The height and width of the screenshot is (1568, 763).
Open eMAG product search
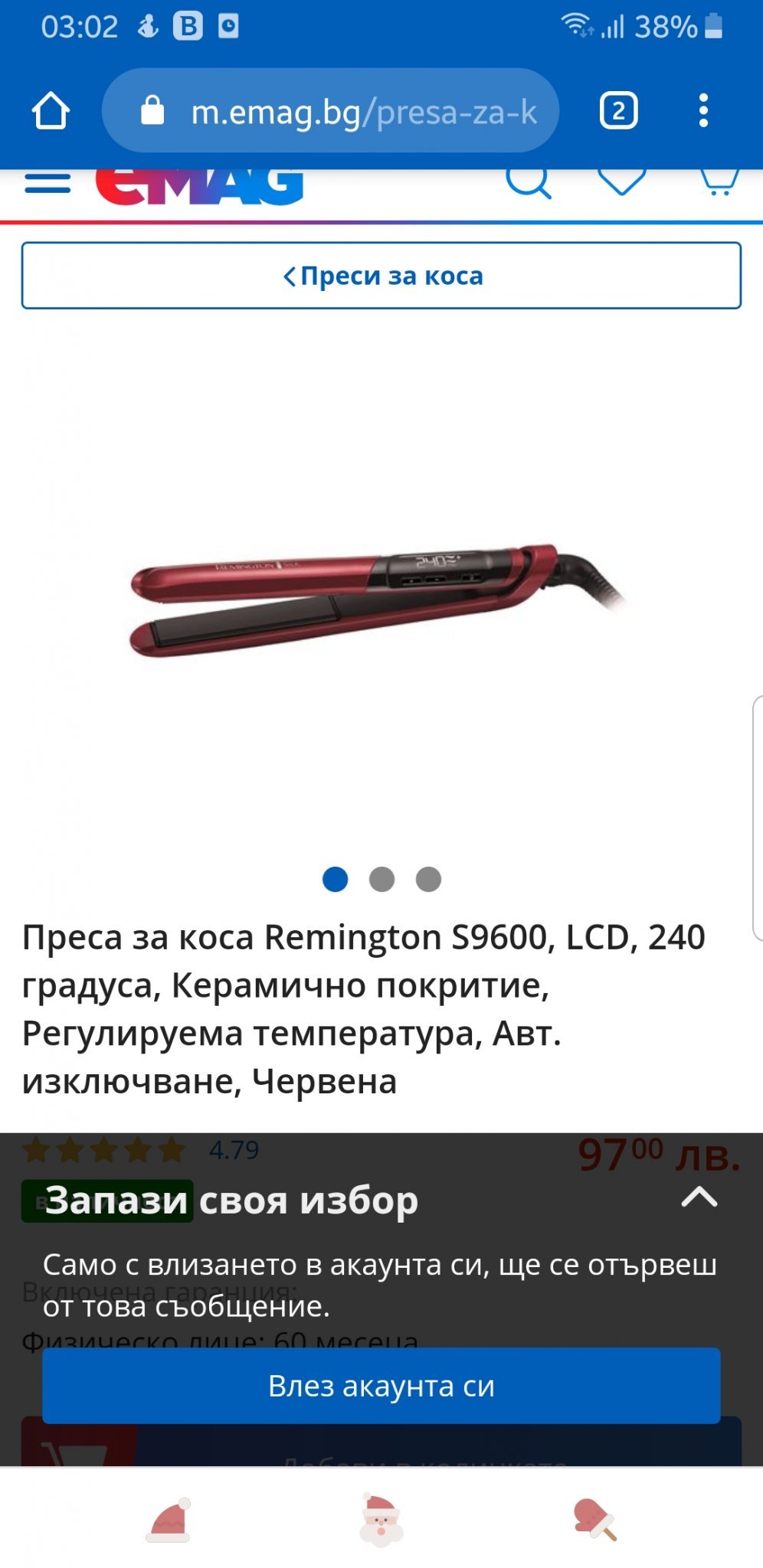coord(529,182)
